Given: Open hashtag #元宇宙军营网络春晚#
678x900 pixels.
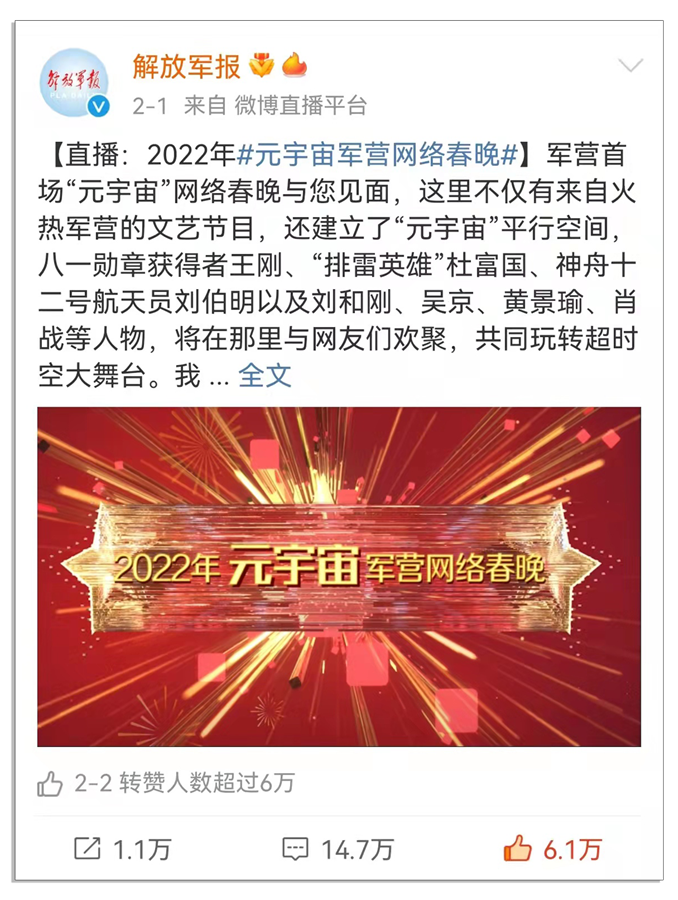Looking at the screenshot, I should point(380,155).
